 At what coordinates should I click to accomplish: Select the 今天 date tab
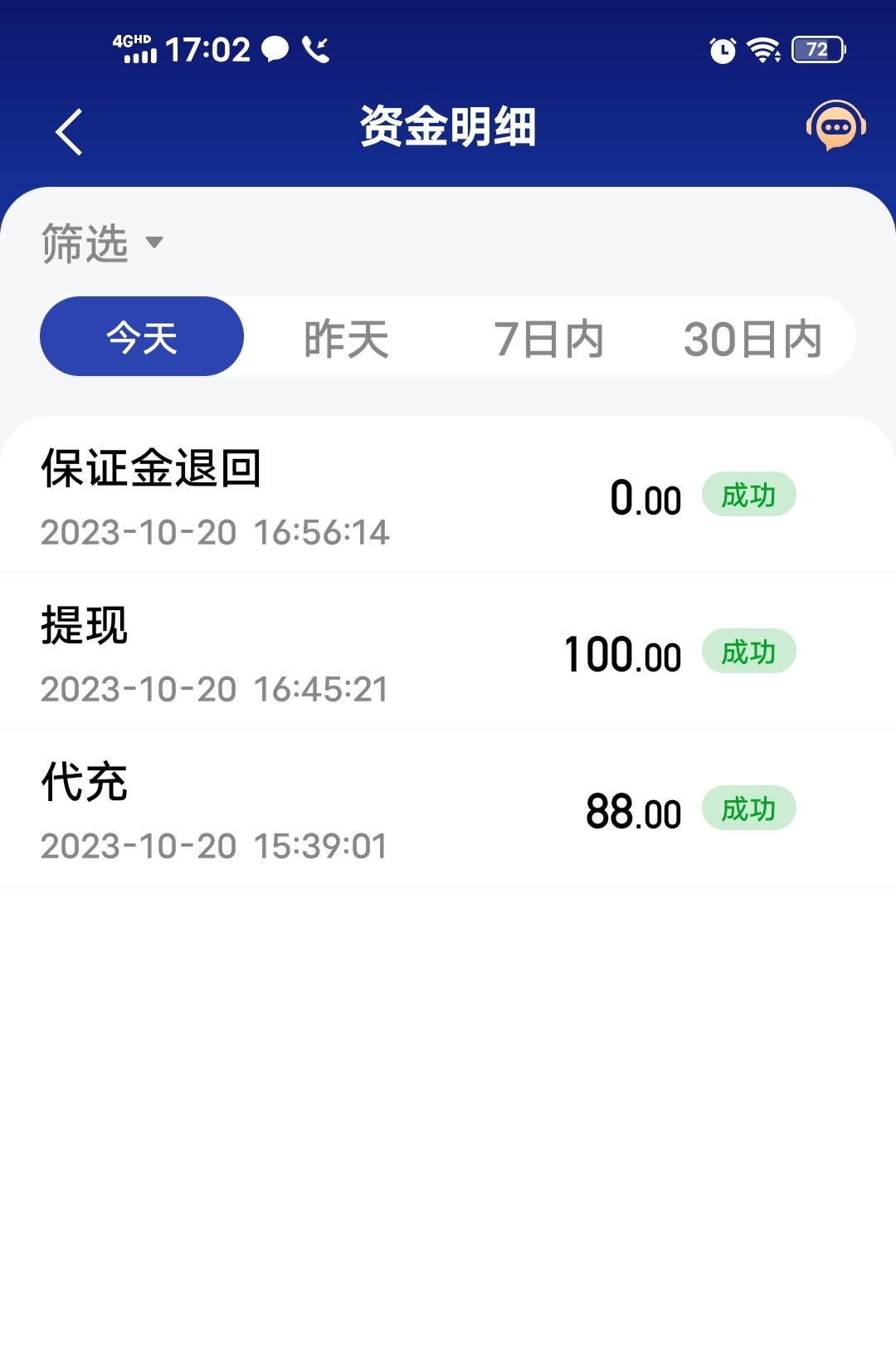coord(142,337)
